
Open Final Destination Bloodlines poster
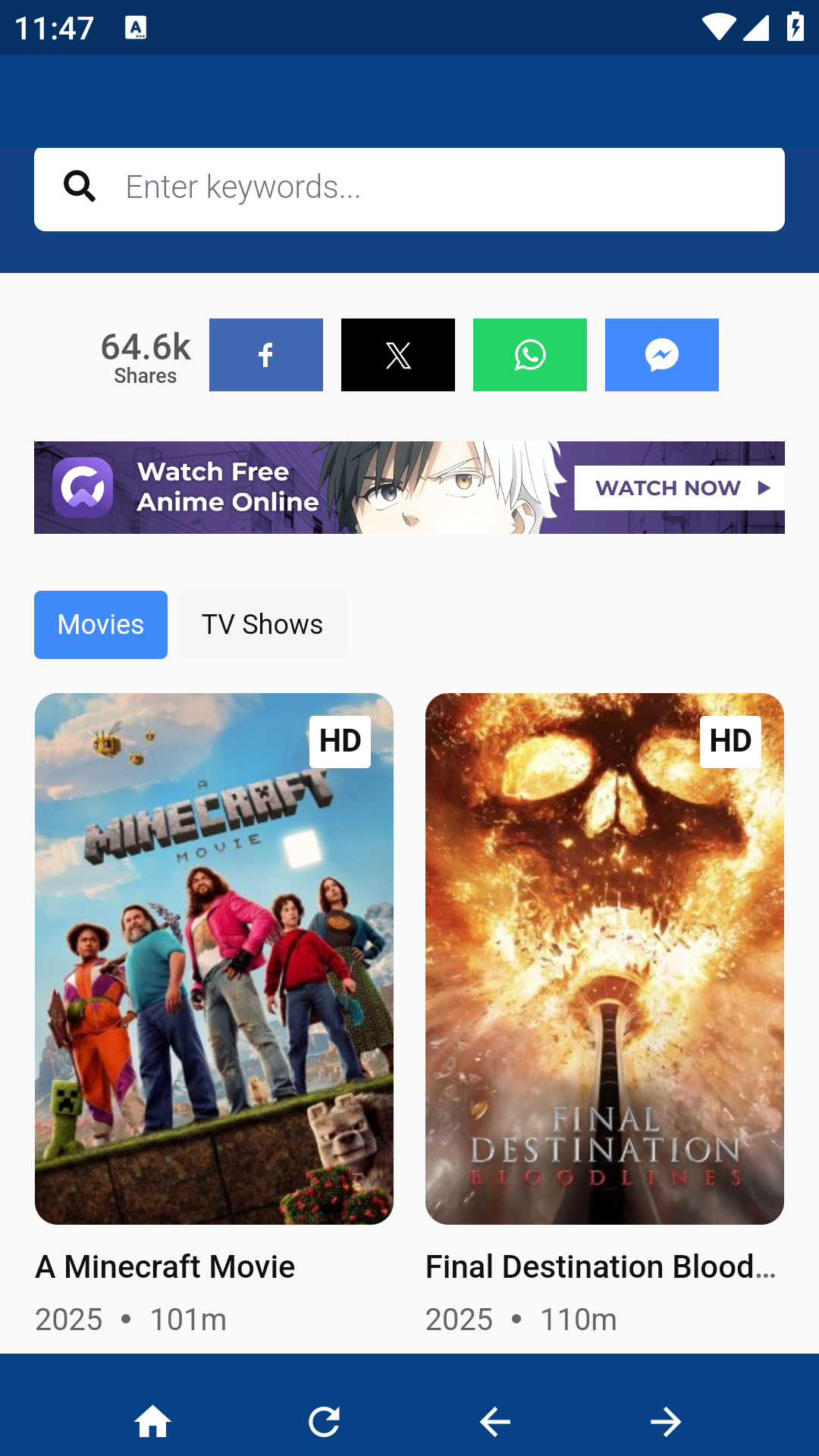(604, 959)
